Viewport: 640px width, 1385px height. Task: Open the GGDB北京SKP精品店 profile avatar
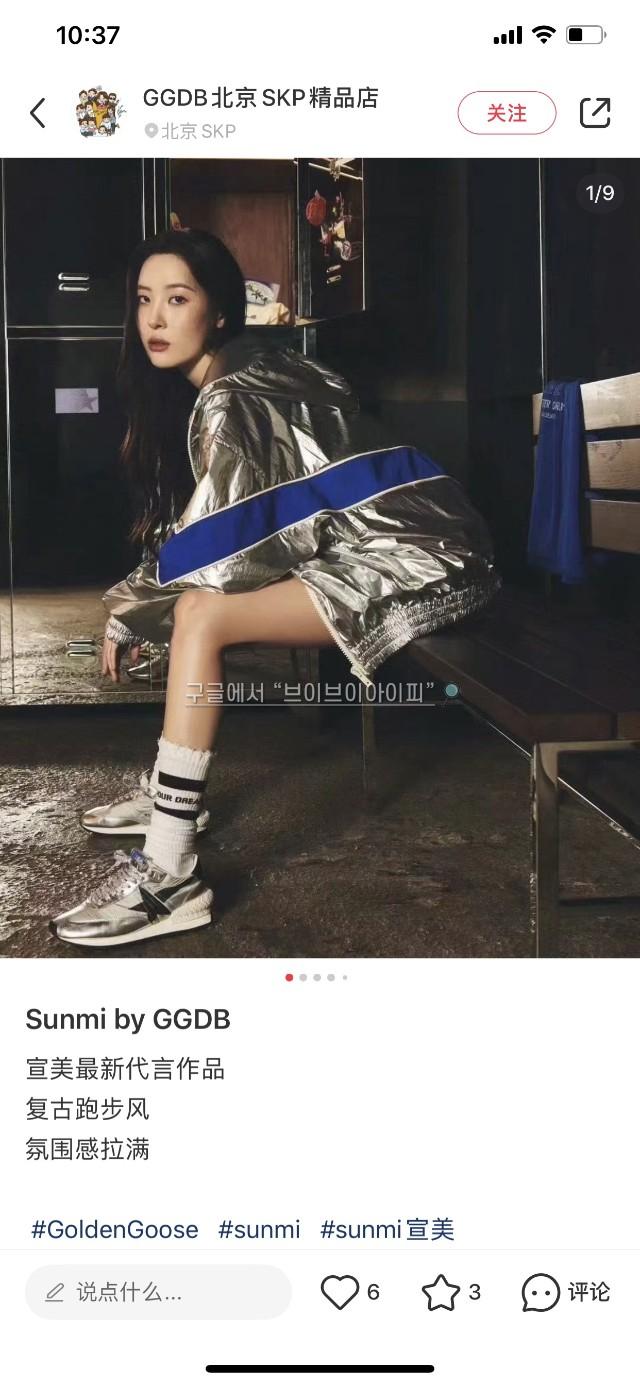[101, 113]
